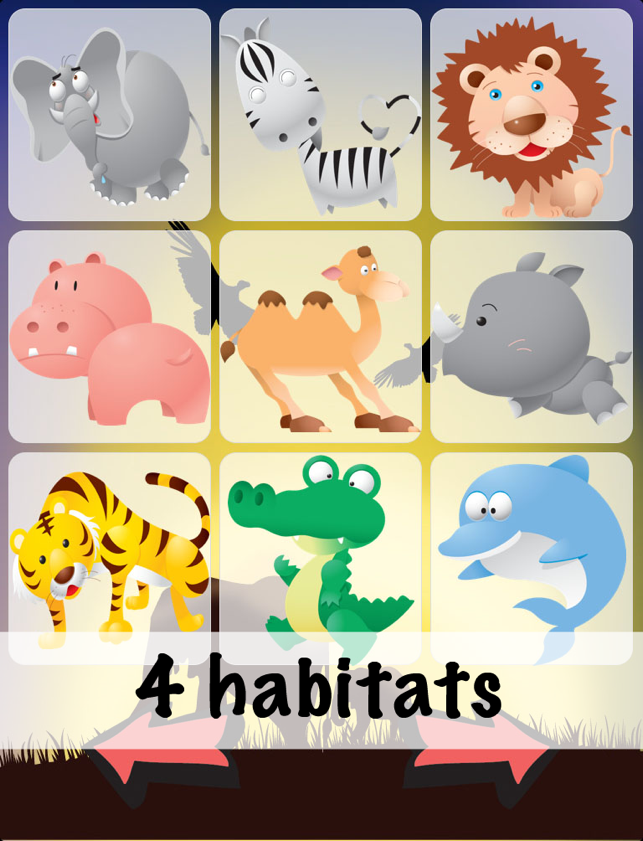This screenshot has width=643, height=841.
Task: Tap the elephant tile
Action: pos(110,115)
